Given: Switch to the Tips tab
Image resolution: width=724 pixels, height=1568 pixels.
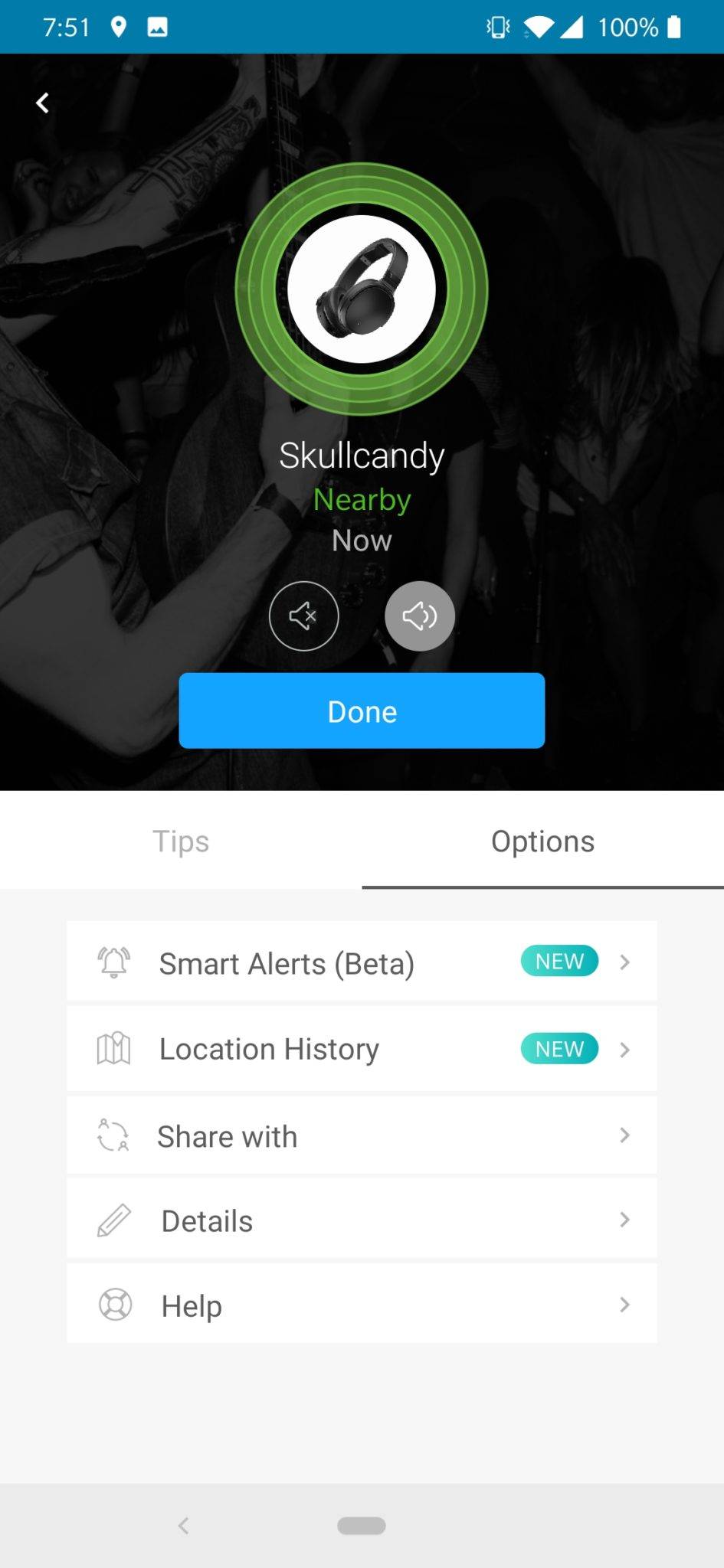Looking at the screenshot, I should click(x=181, y=841).
